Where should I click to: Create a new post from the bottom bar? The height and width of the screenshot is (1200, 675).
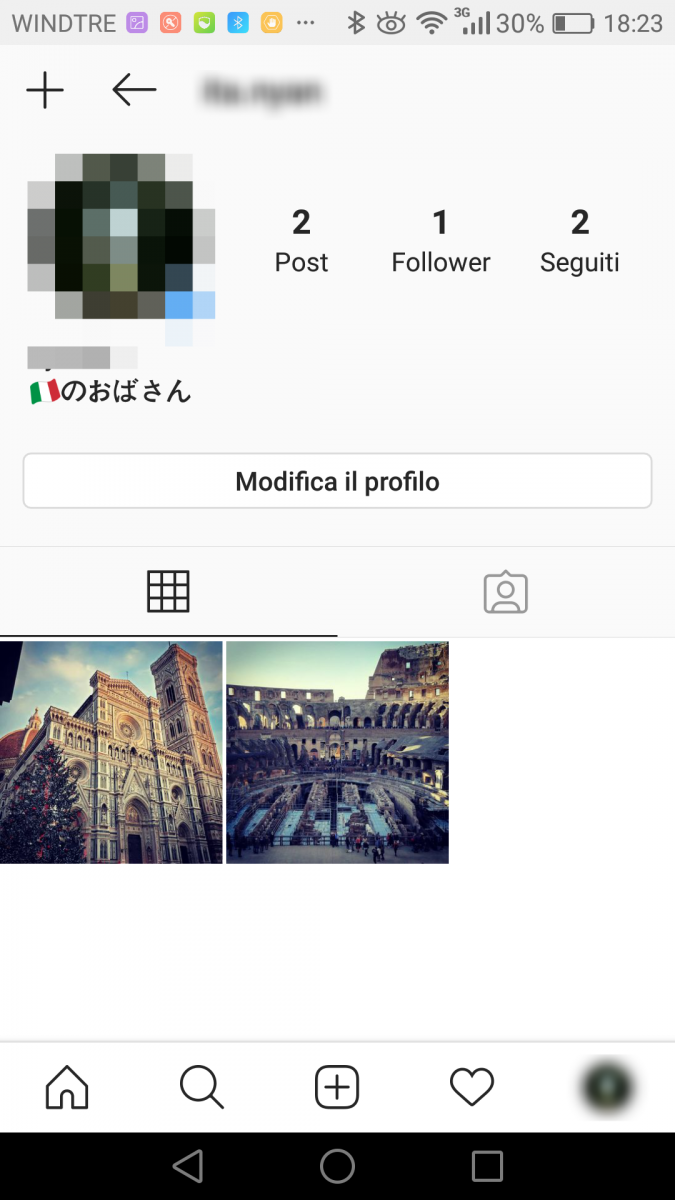click(x=337, y=1087)
